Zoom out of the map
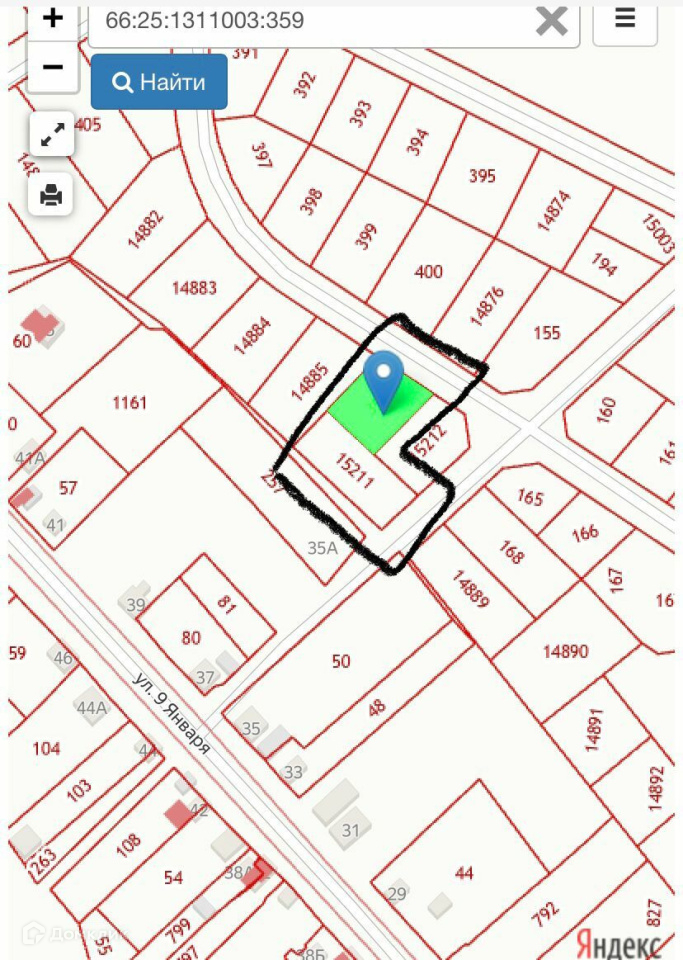Image resolution: width=683 pixels, height=960 pixels. click(x=52, y=67)
